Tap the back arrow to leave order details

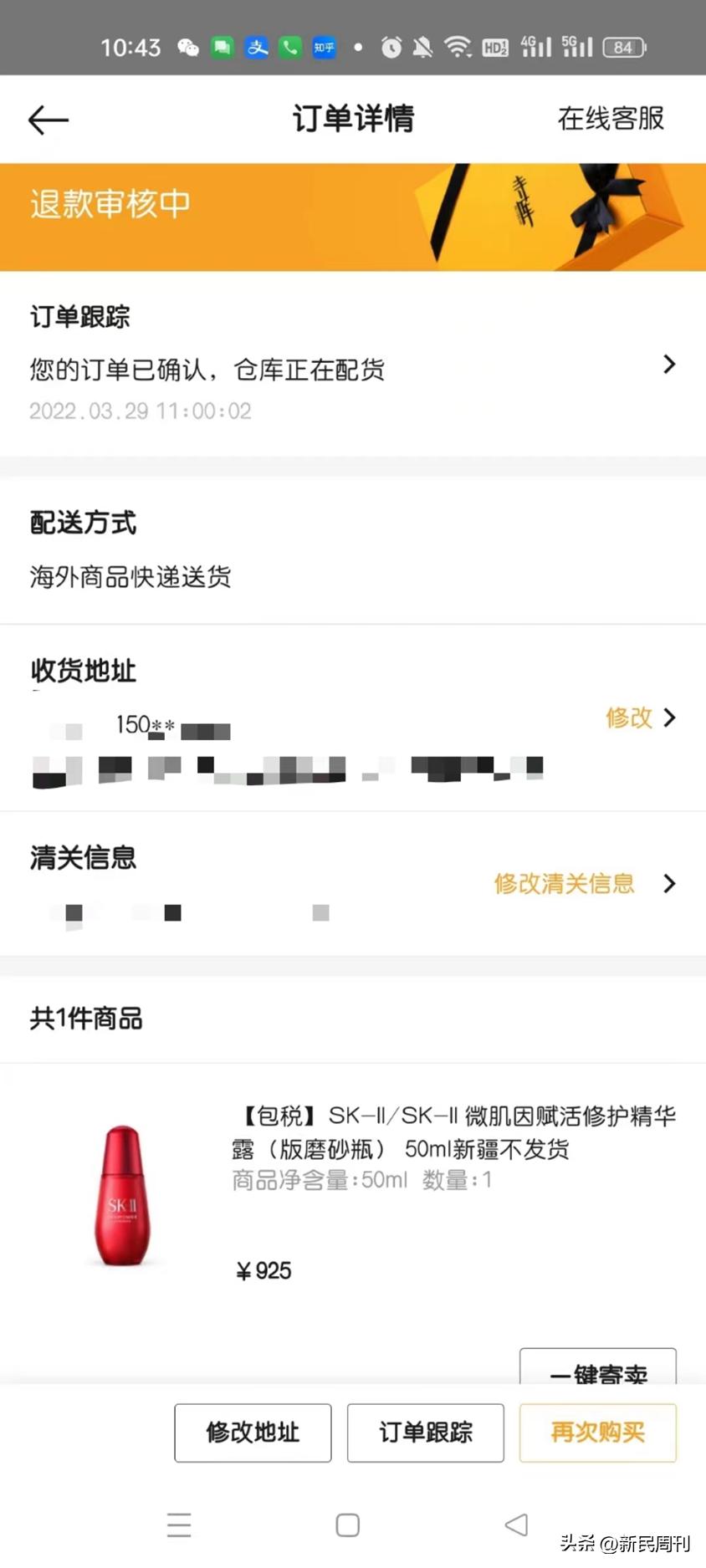(x=48, y=119)
